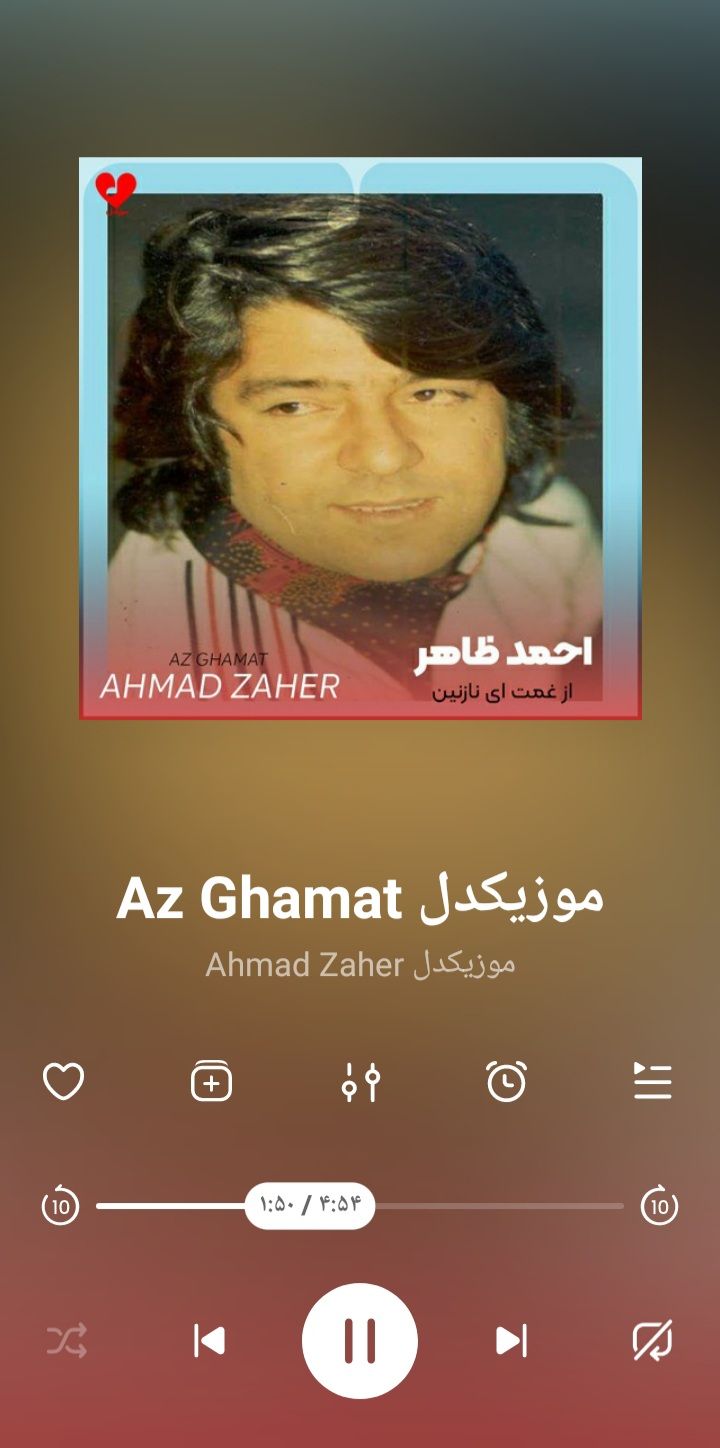Toggle shuffle mode

67,1341
